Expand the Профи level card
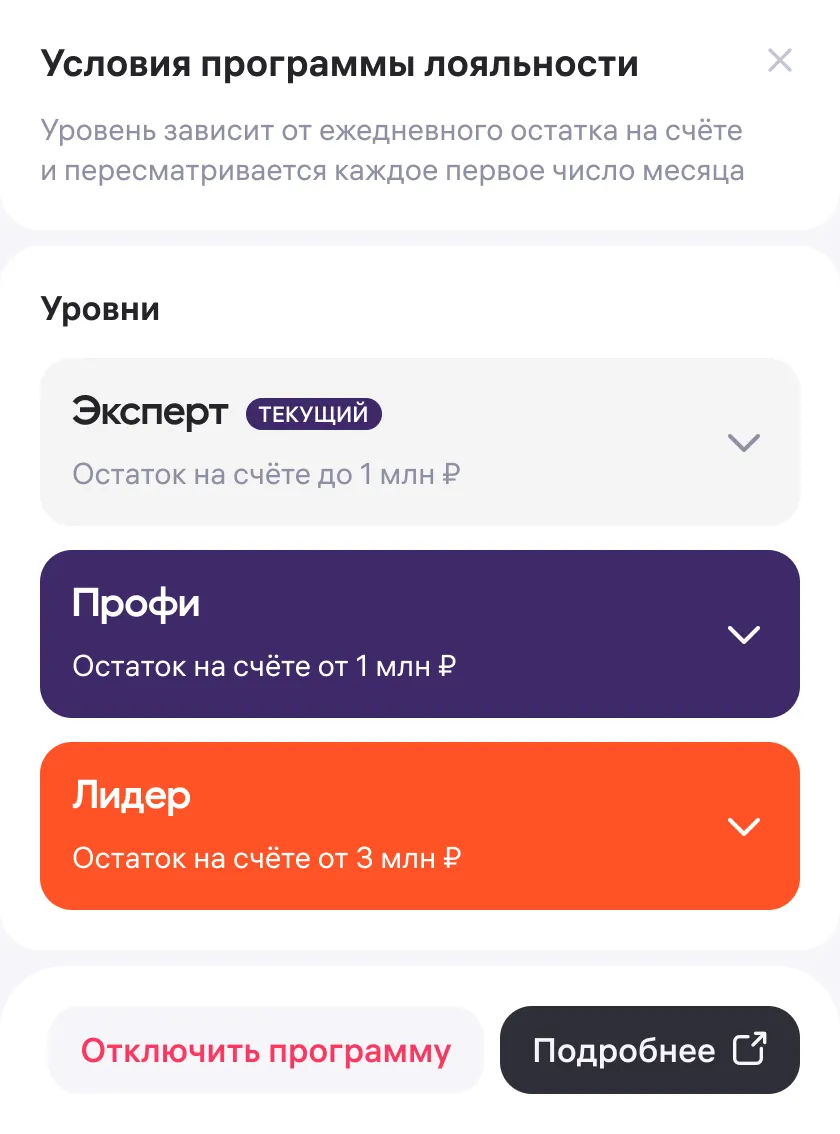The image size is (840, 1134). coord(743,634)
